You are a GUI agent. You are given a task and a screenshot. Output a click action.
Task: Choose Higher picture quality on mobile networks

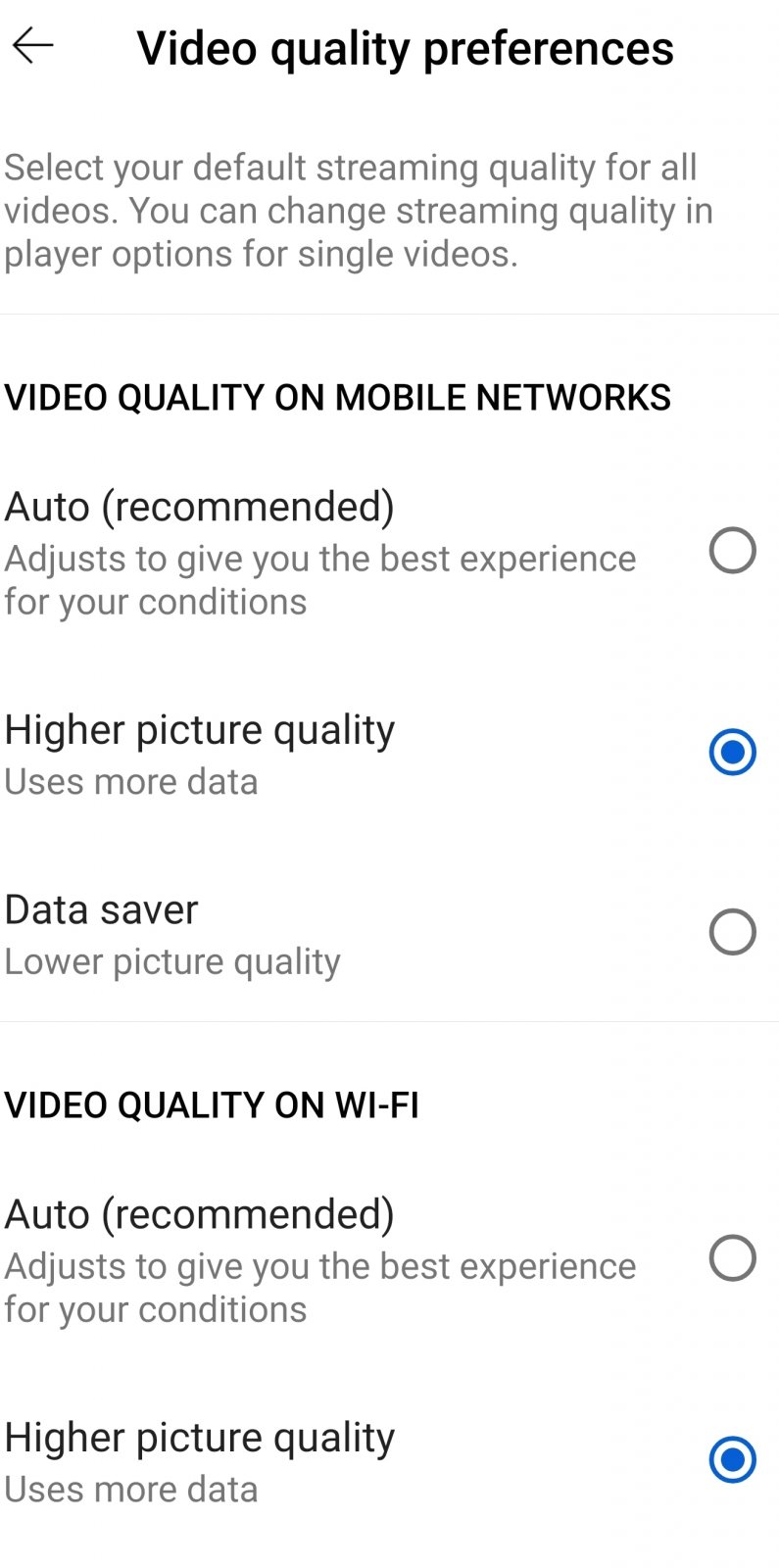point(732,753)
